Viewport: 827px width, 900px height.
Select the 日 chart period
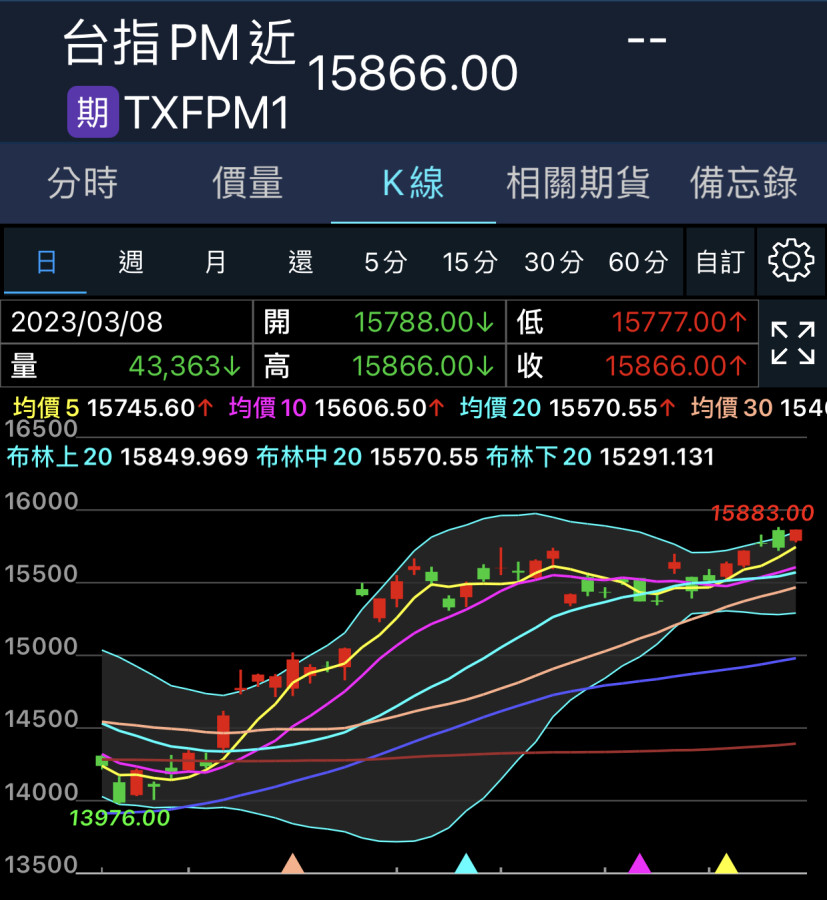point(46,262)
